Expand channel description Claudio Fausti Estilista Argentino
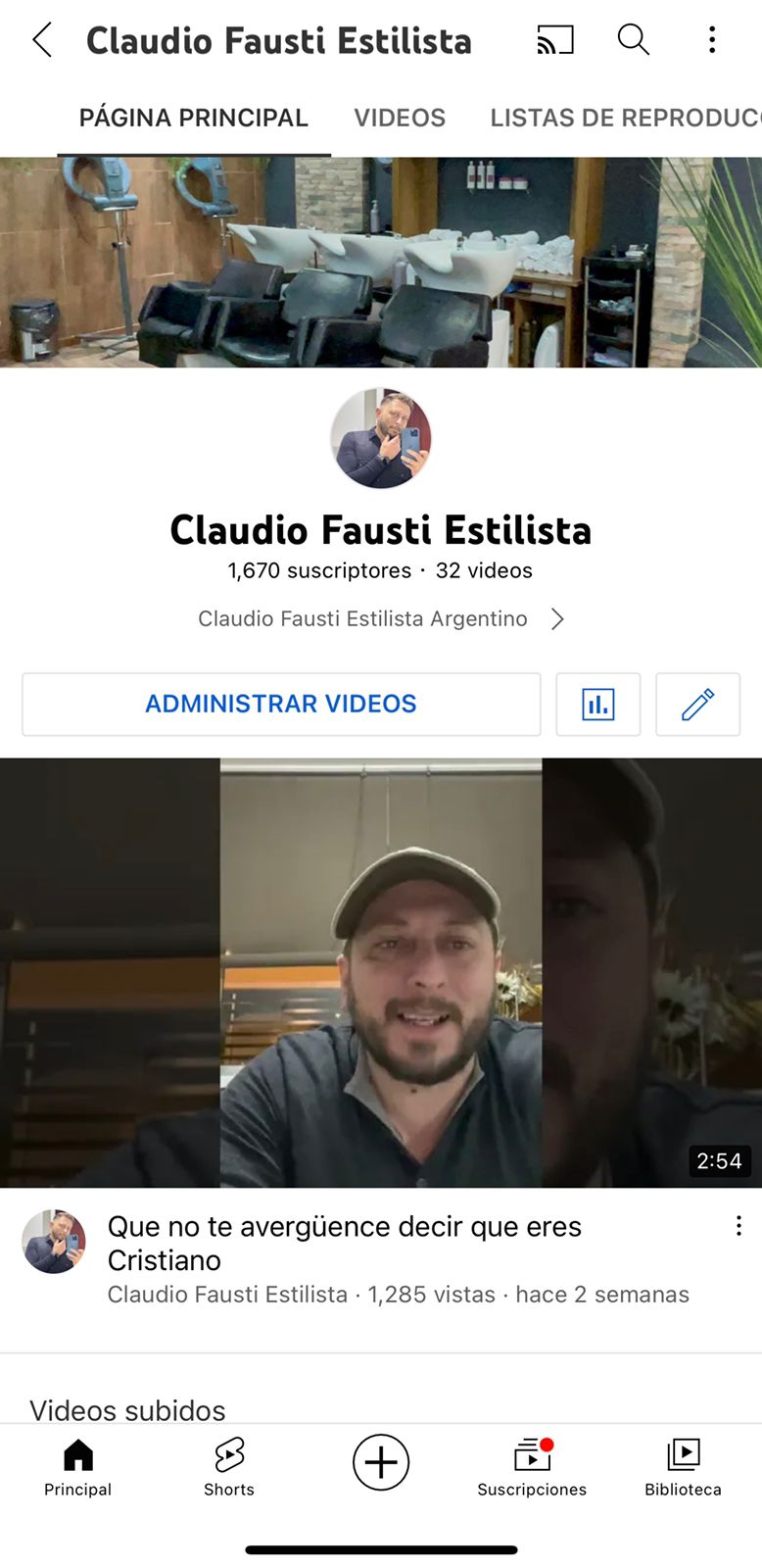762x1568 pixels. [x=380, y=618]
